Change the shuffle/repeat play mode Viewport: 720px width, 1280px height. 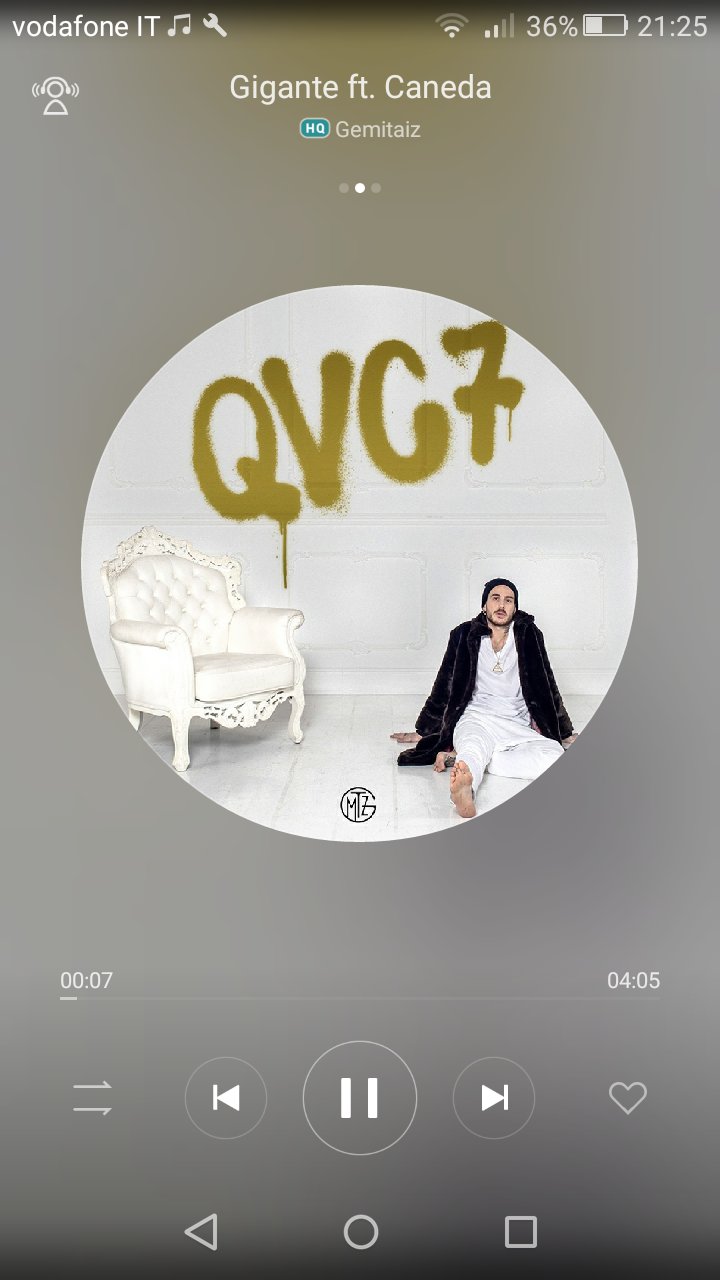(92, 1098)
